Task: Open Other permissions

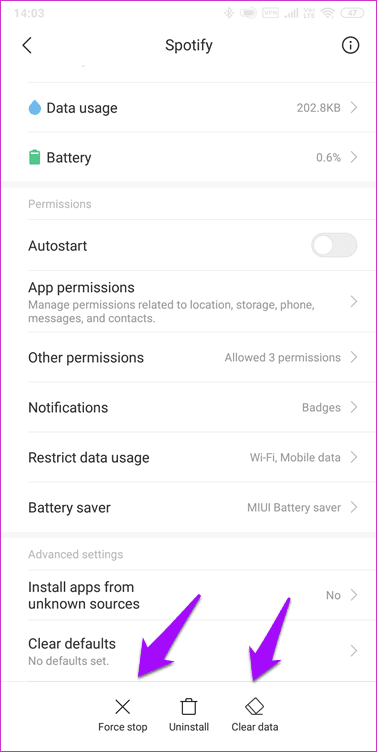Action: 188,357
